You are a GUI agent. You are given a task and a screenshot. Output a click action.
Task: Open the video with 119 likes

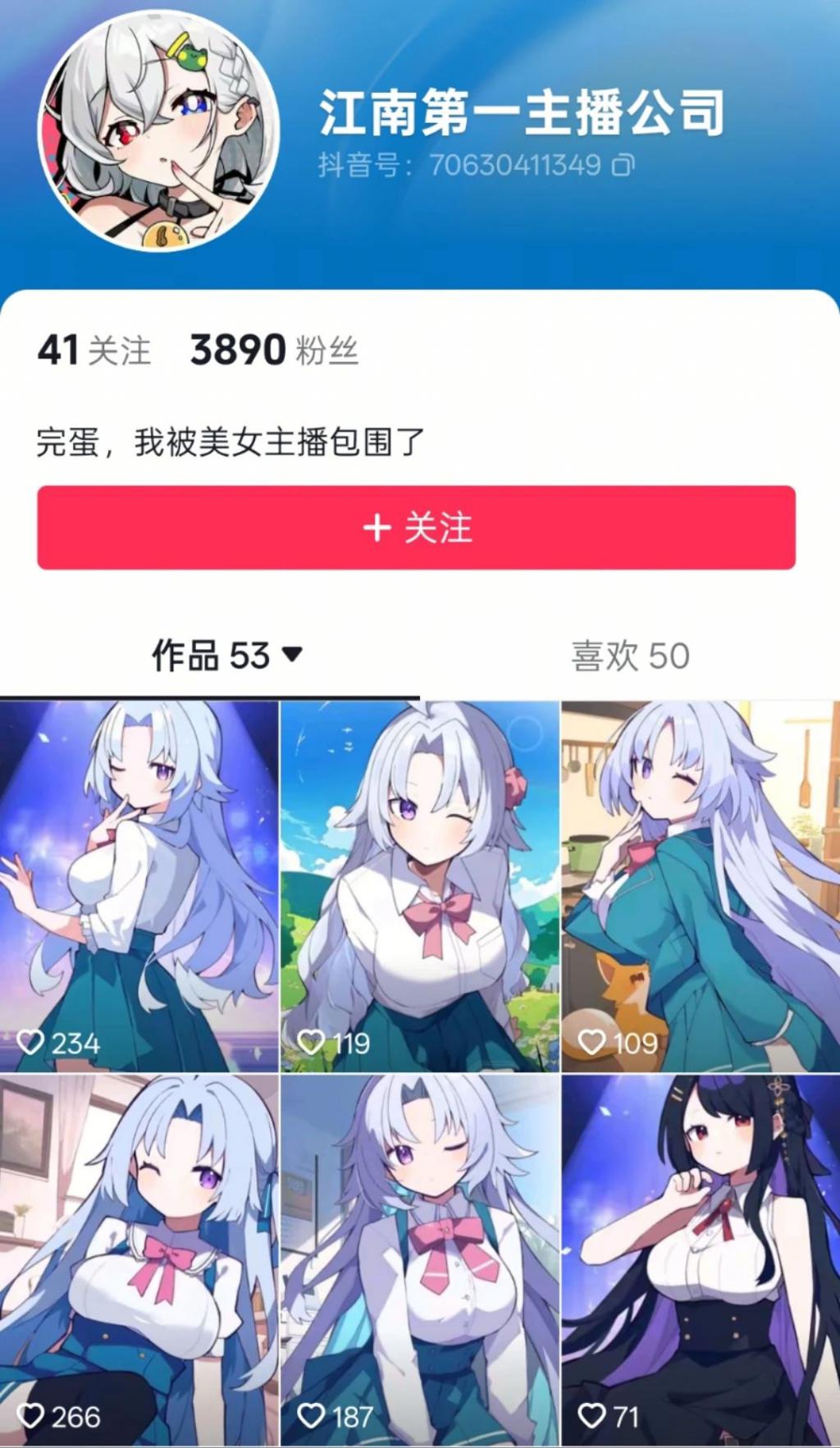(420, 886)
